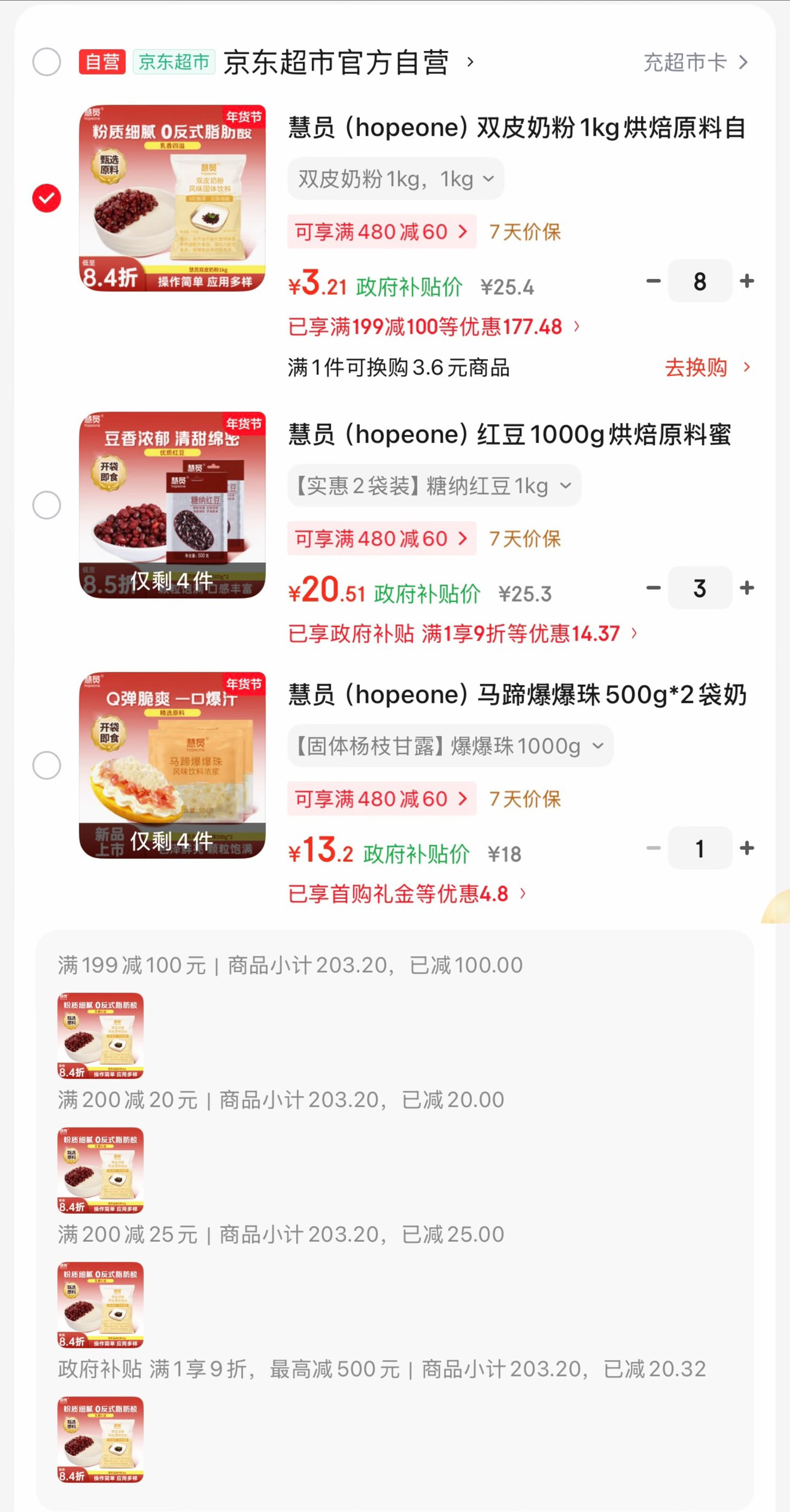
Task: Increase quantity of 双皮奶粉 with plus icon
Action: pos(747,282)
